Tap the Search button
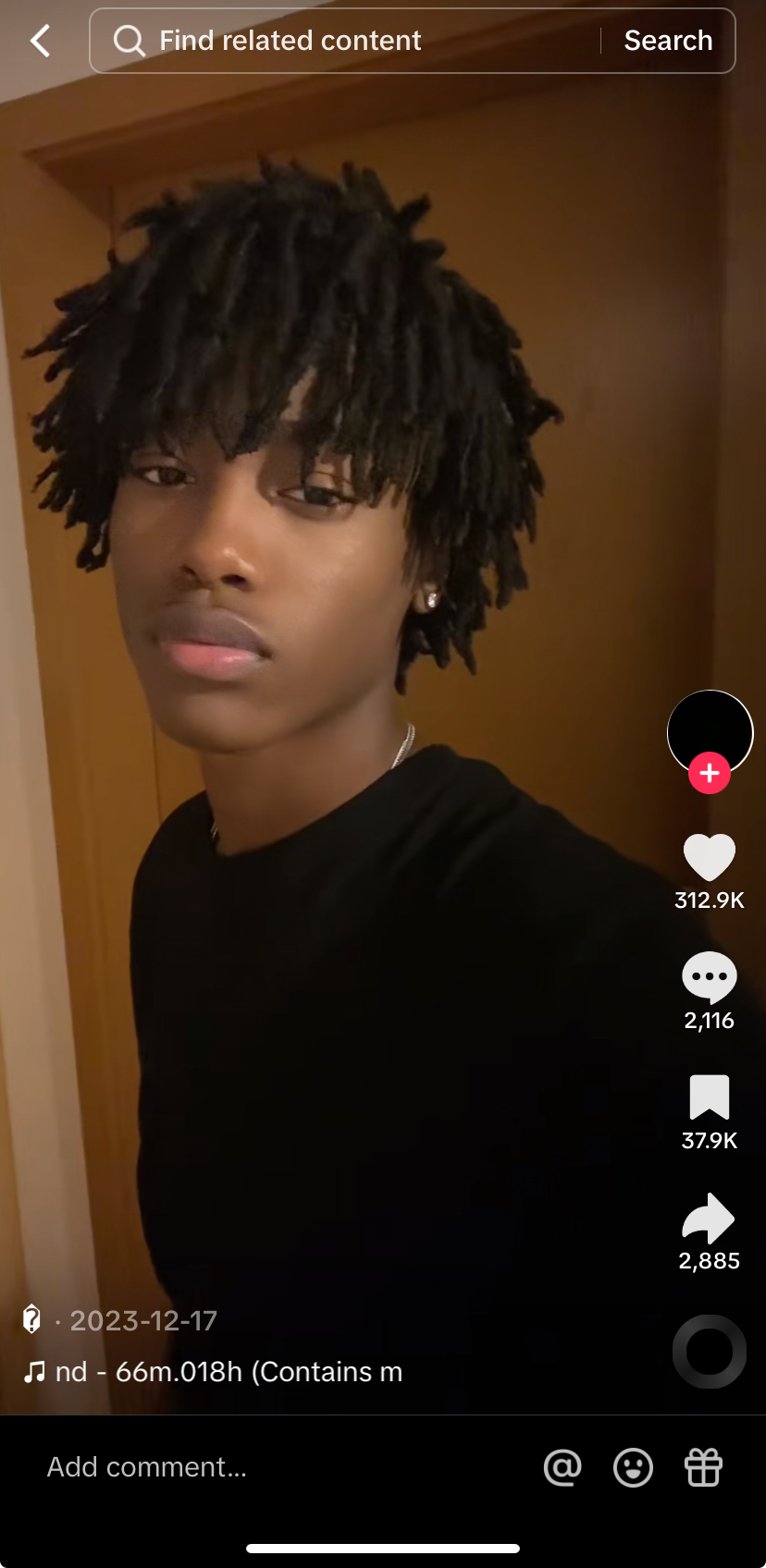Image resolution: width=766 pixels, height=1568 pixels. coord(668,41)
